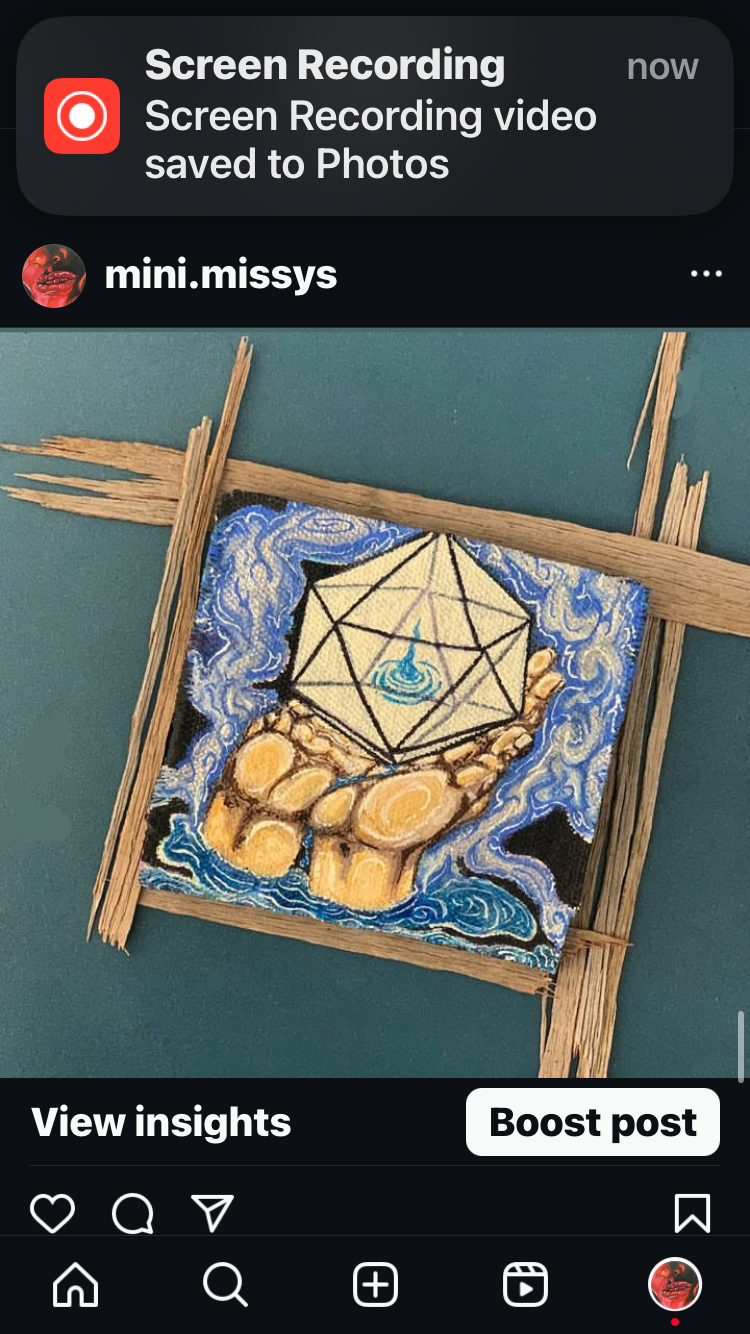
Task: Bookmark this post
Action: point(692,1213)
